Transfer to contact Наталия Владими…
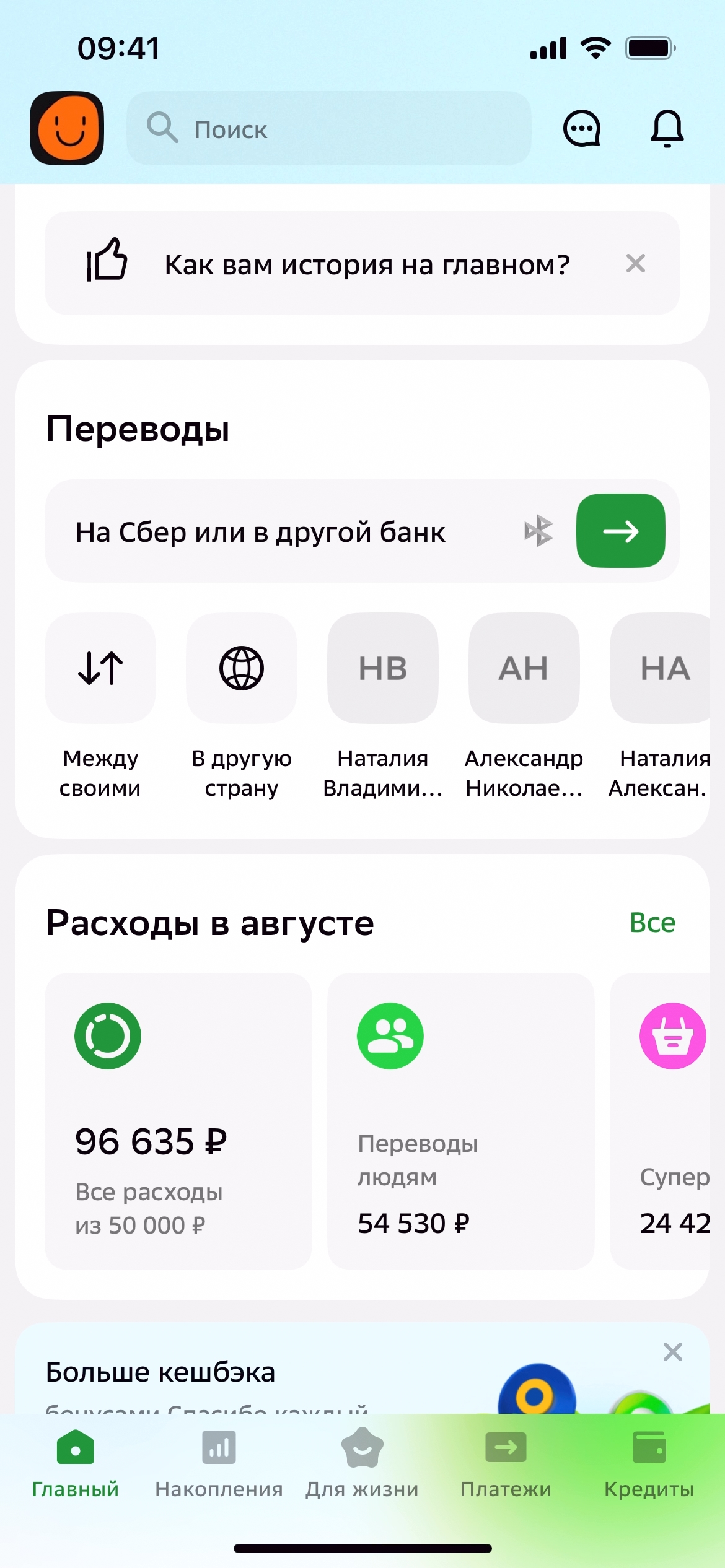The height and width of the screenshot is (1568, 725). 383,669
